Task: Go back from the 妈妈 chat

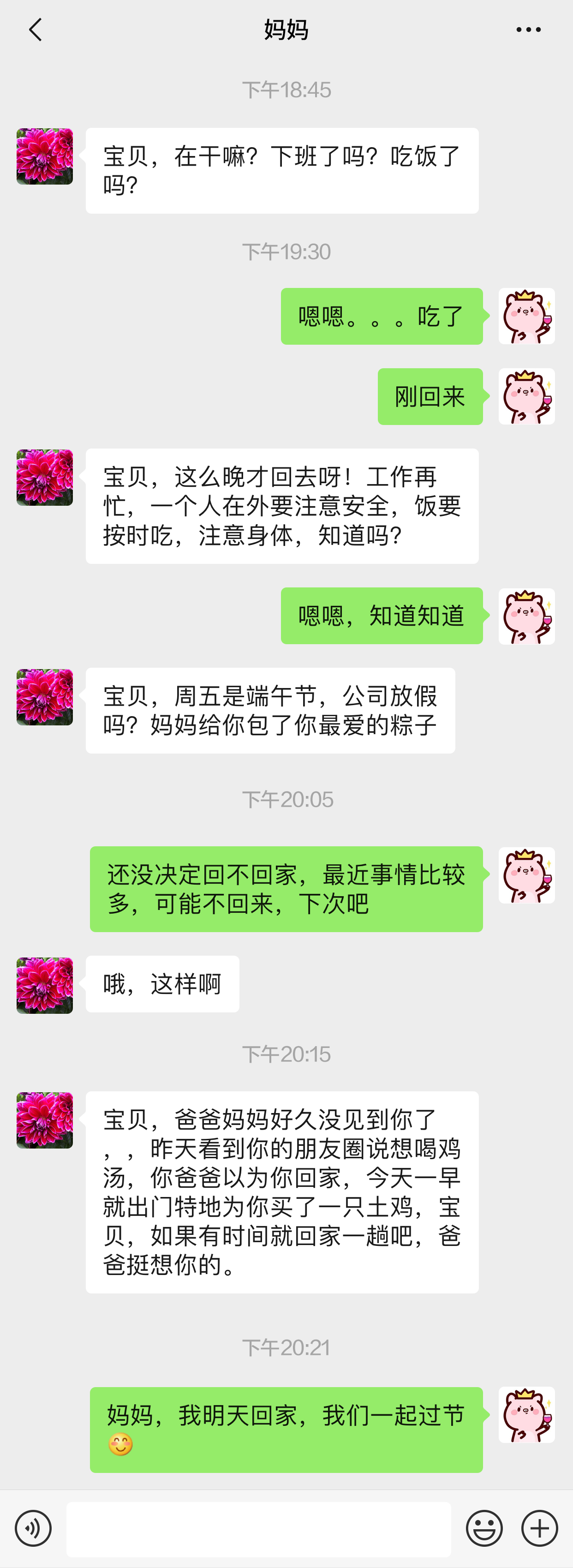Action: click(35, 29)
